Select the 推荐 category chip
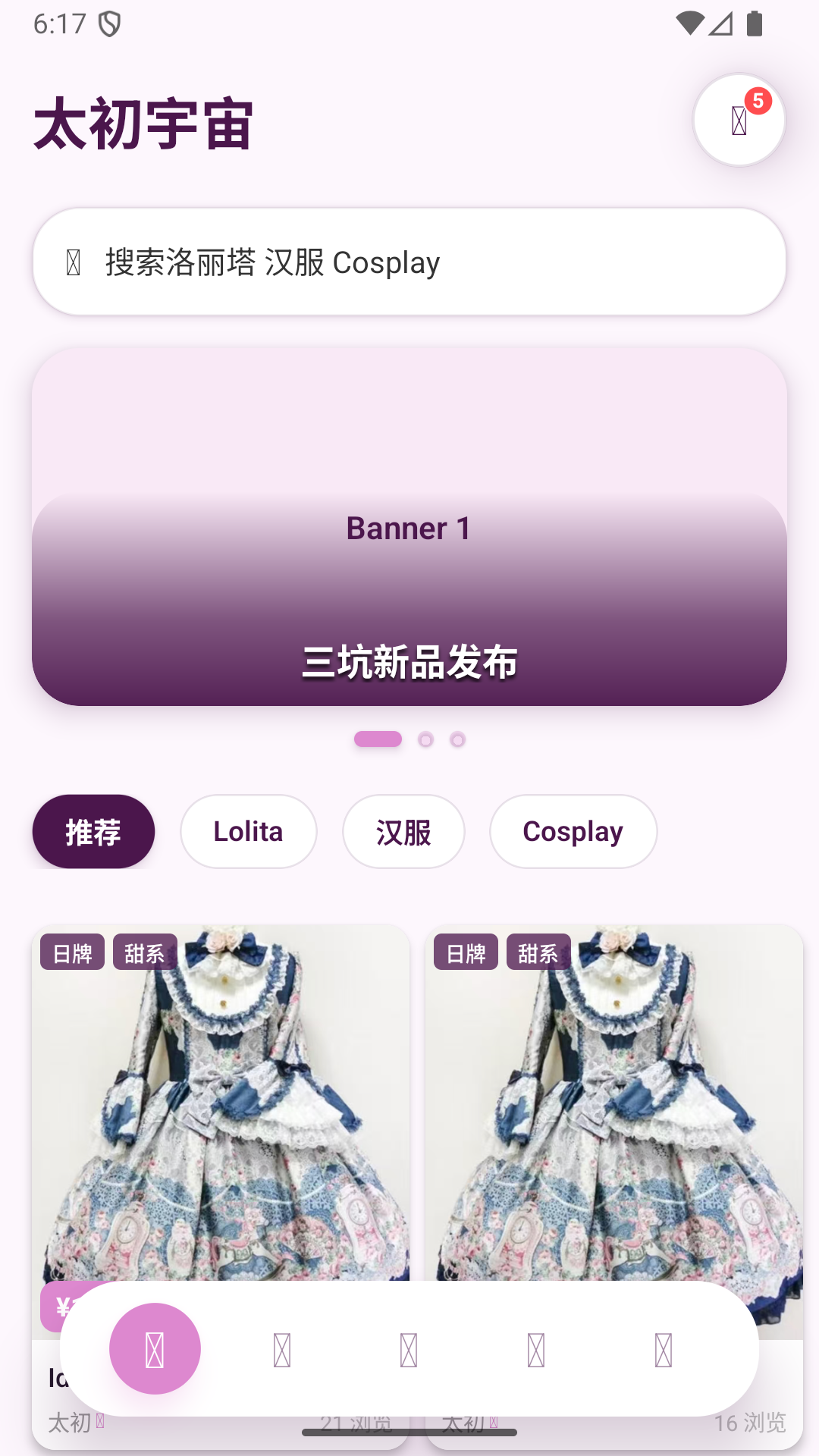The width and height of the screenshot is (819, 1456). pos(93,832)
